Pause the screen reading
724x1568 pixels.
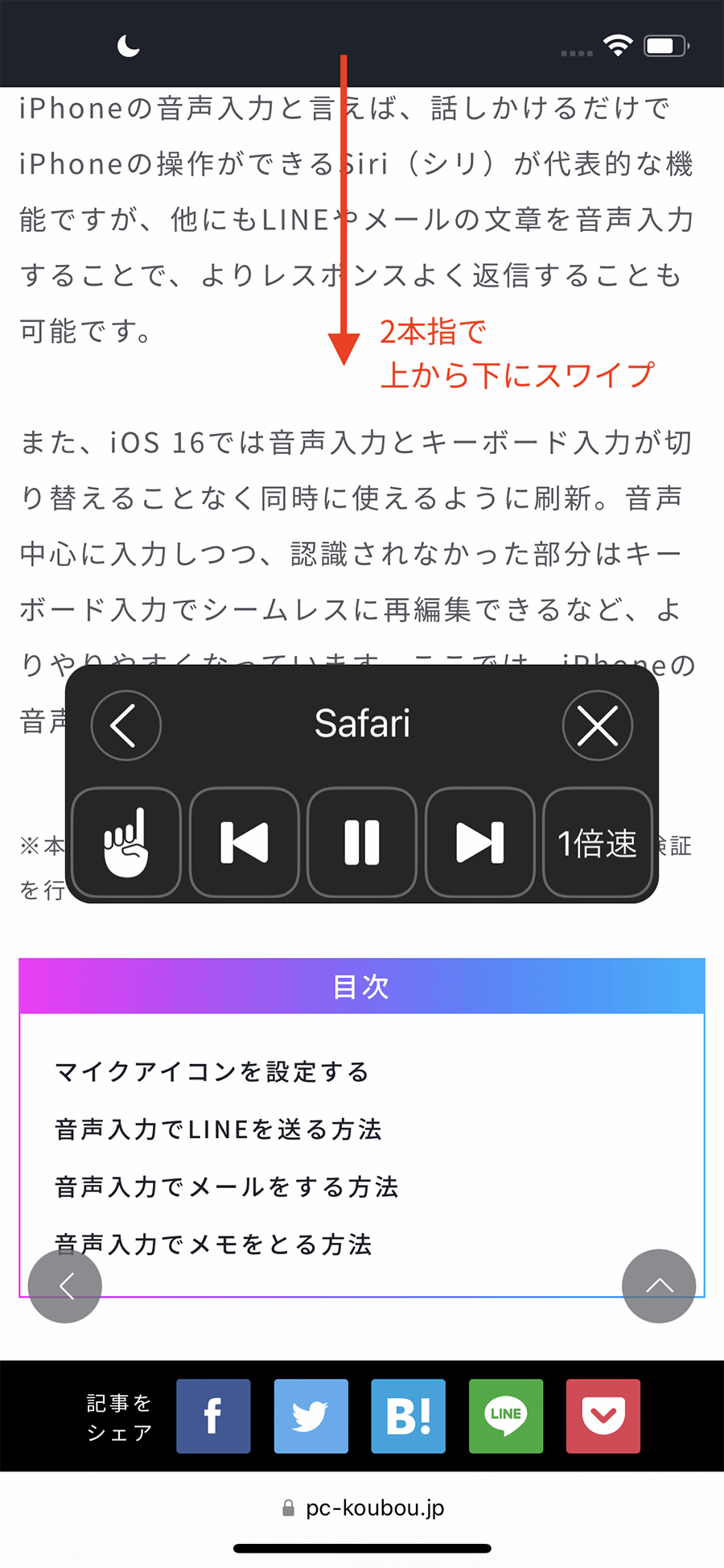[362, 842]
